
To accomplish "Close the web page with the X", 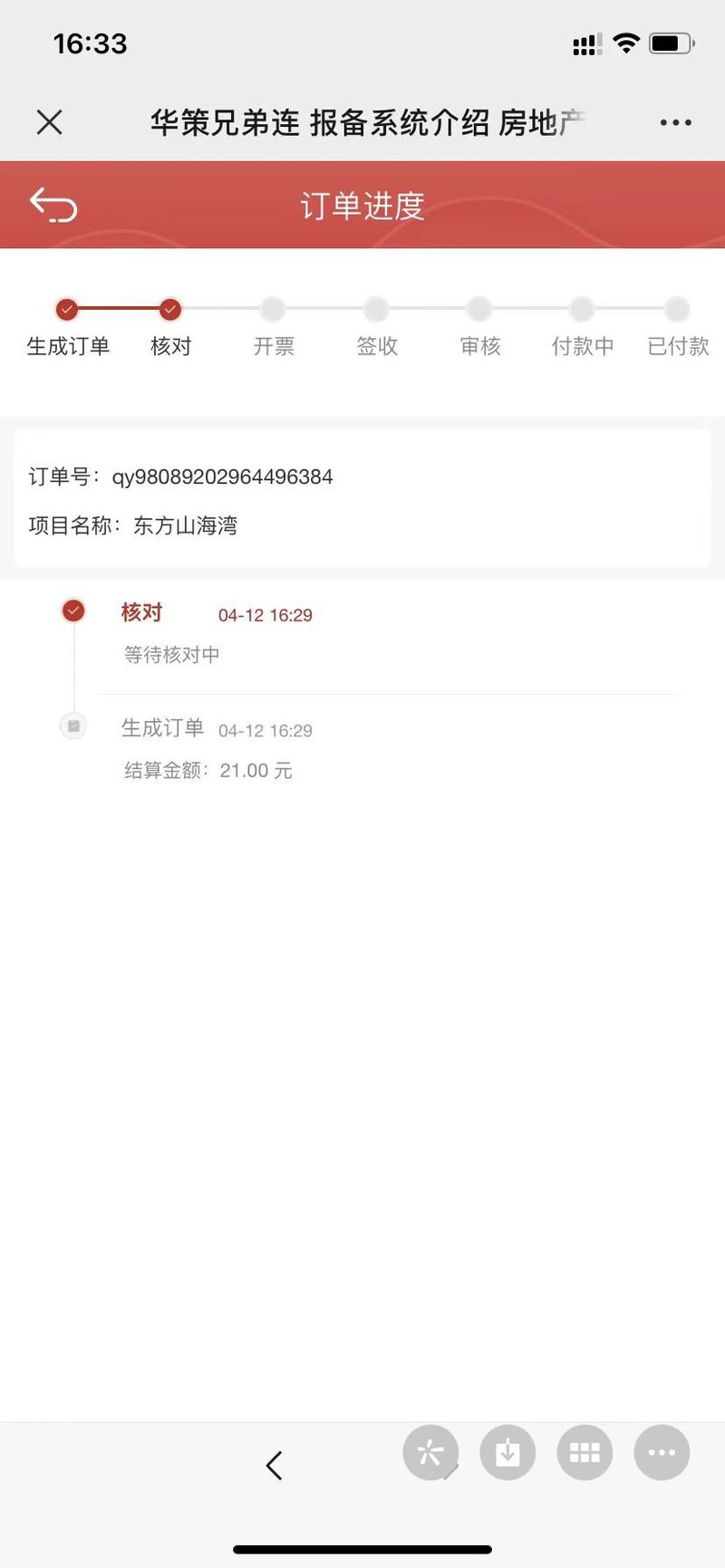I will tap(50, 122).
